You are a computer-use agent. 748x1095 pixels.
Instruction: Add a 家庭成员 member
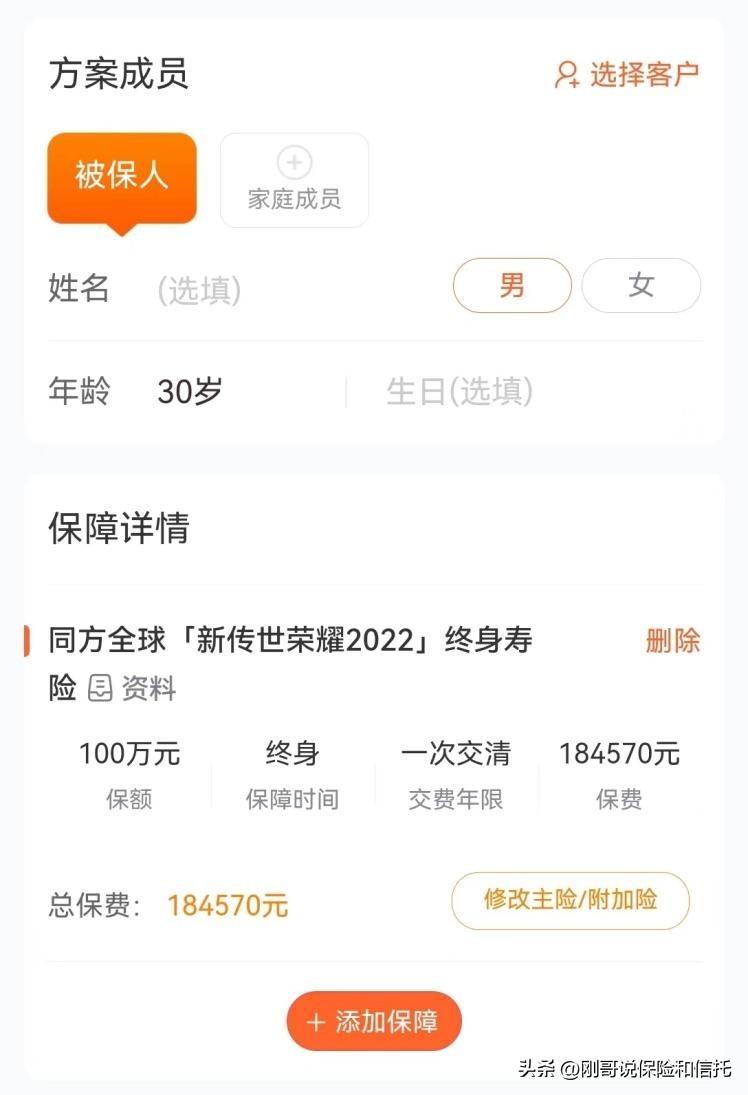click(x=294, y=180)
